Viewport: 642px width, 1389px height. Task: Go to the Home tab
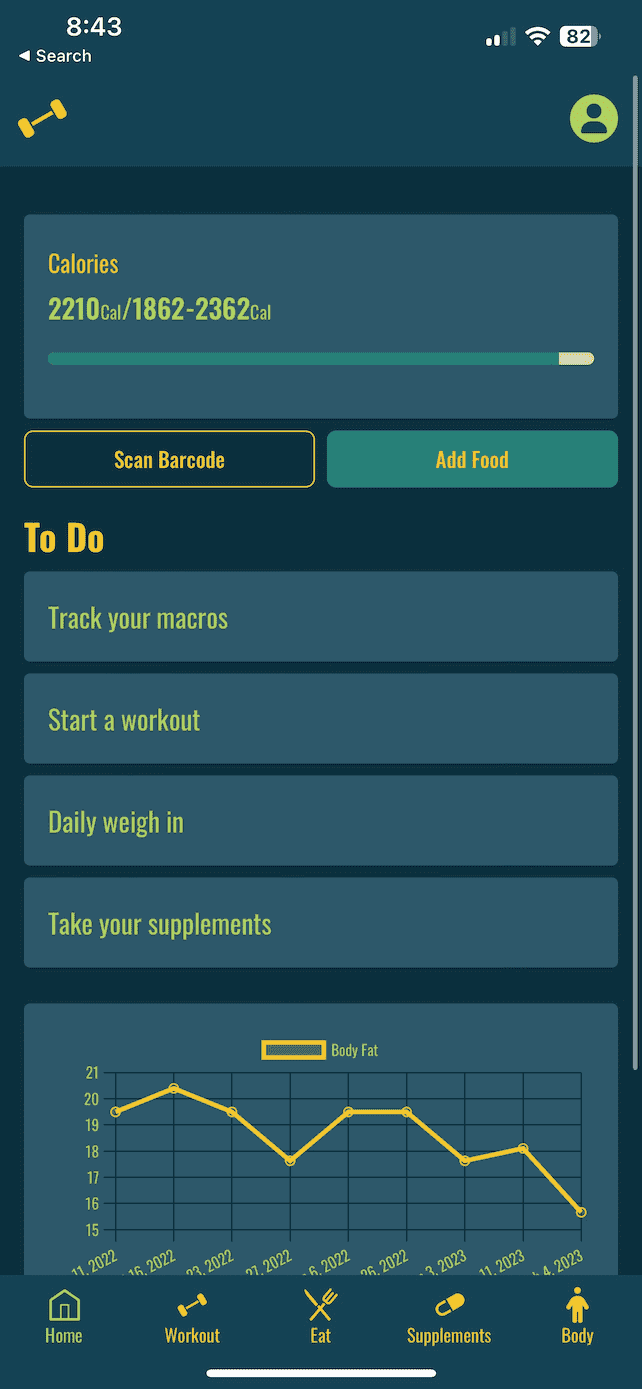pos(64,1316)
